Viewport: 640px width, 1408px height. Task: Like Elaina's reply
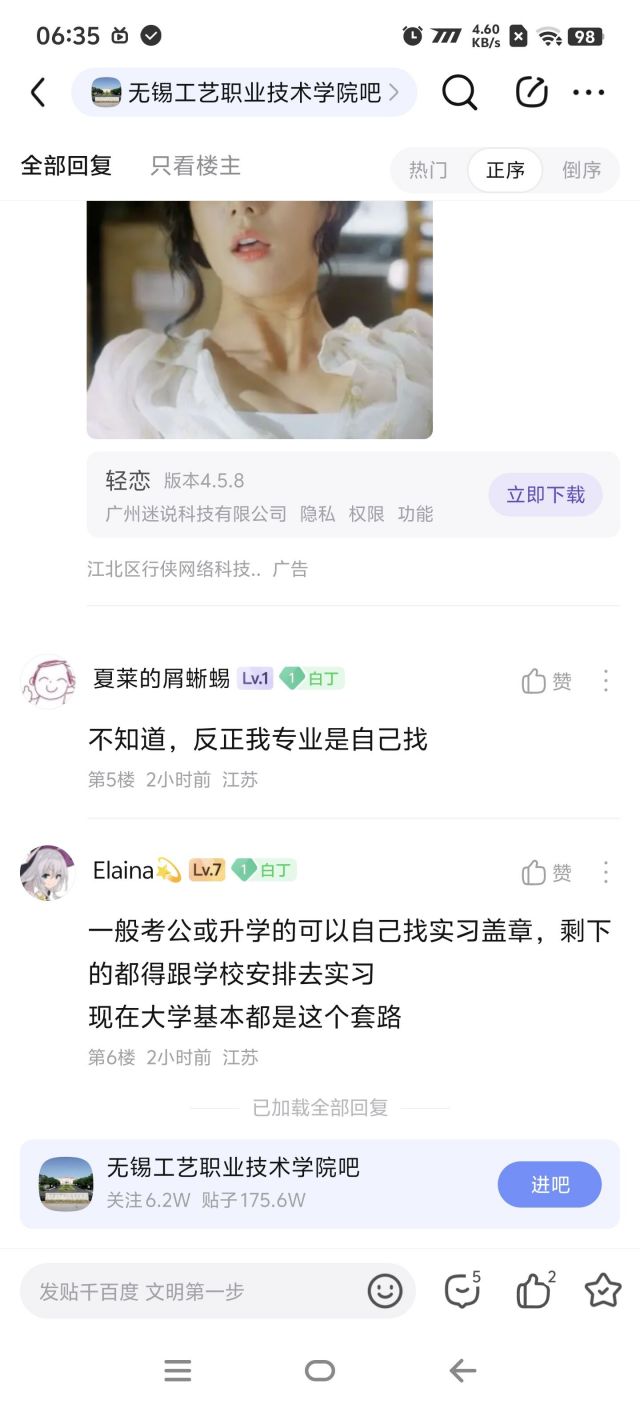(x=546, y=873)
